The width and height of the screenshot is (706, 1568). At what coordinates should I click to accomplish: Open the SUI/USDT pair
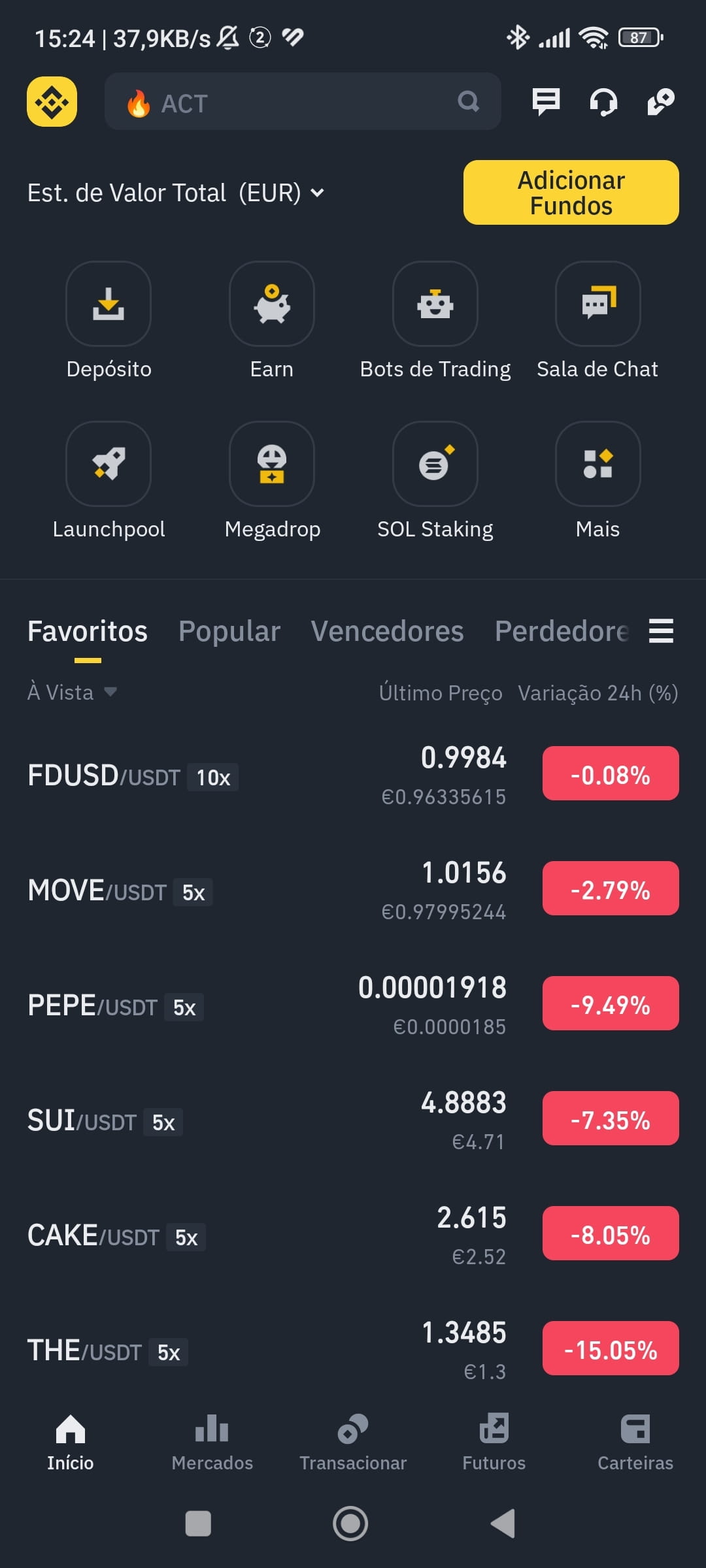pyautogui.click(x=353, y=1120)
